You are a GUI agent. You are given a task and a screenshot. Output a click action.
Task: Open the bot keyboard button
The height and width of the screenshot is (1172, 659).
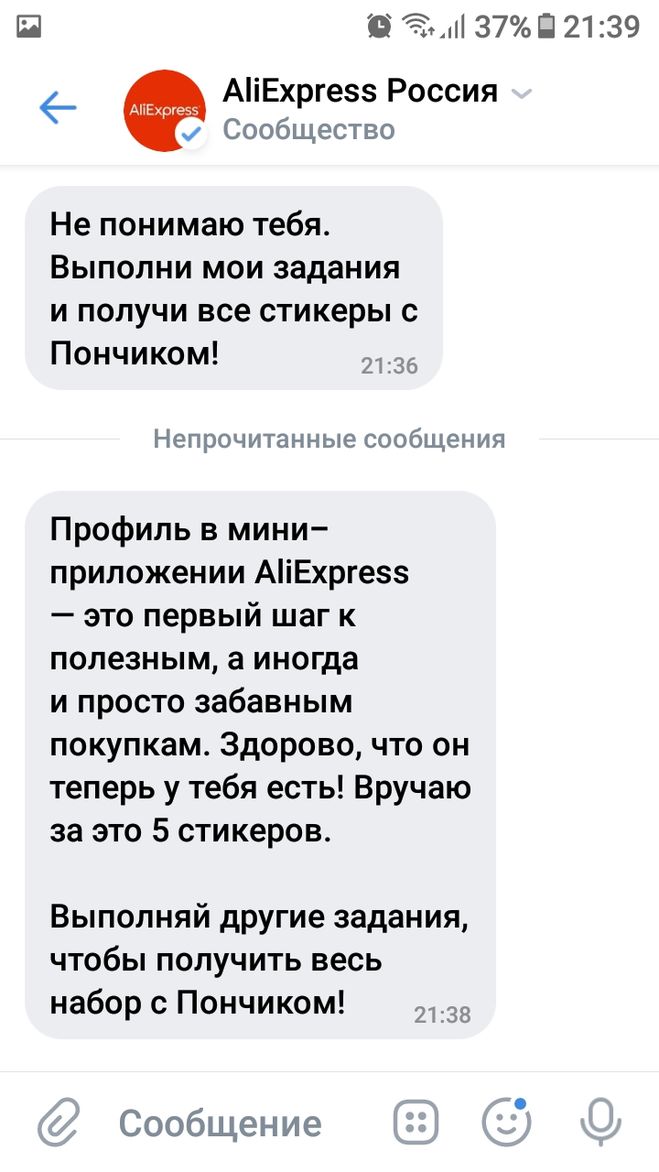click(x=417, y=1122)
